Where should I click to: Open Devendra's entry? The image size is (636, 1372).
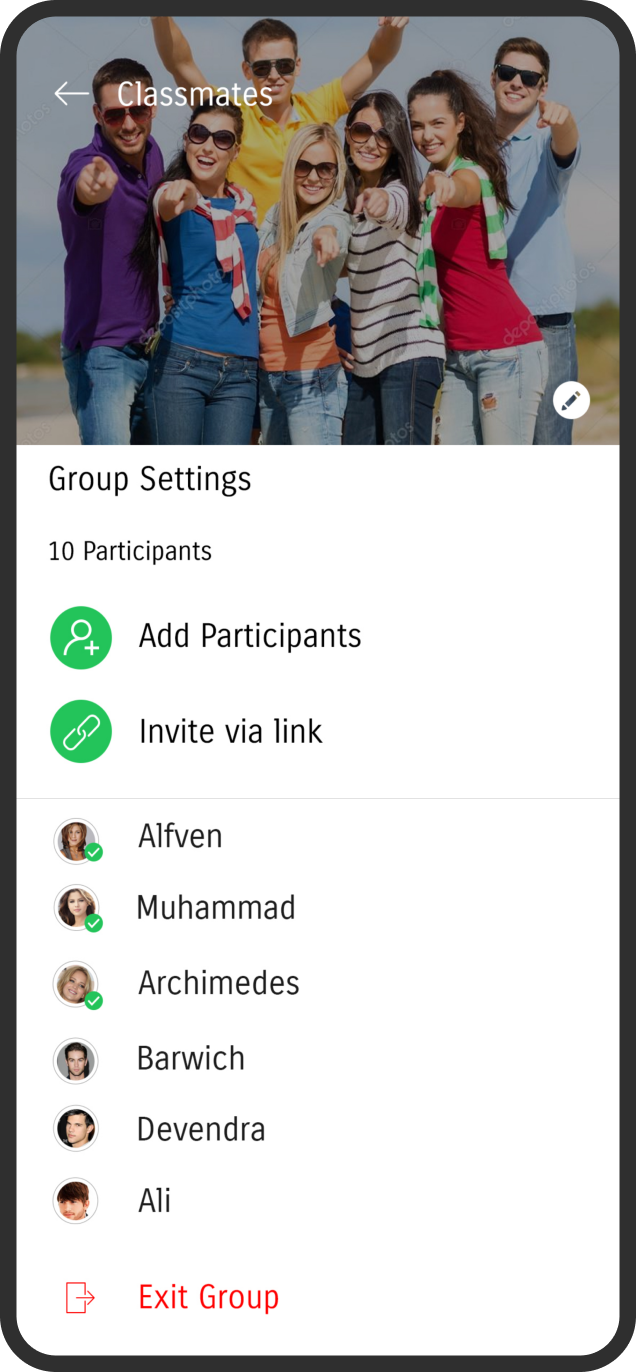[x=318, y=1129]
